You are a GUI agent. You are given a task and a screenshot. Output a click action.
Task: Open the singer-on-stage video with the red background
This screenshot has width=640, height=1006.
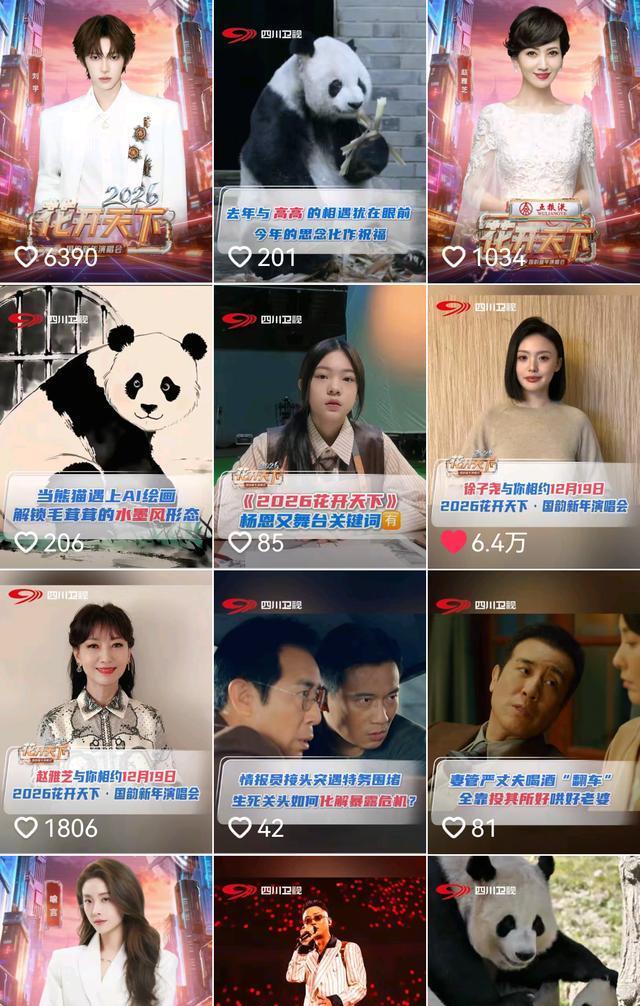pyautogui.click(x=320, y=935)
